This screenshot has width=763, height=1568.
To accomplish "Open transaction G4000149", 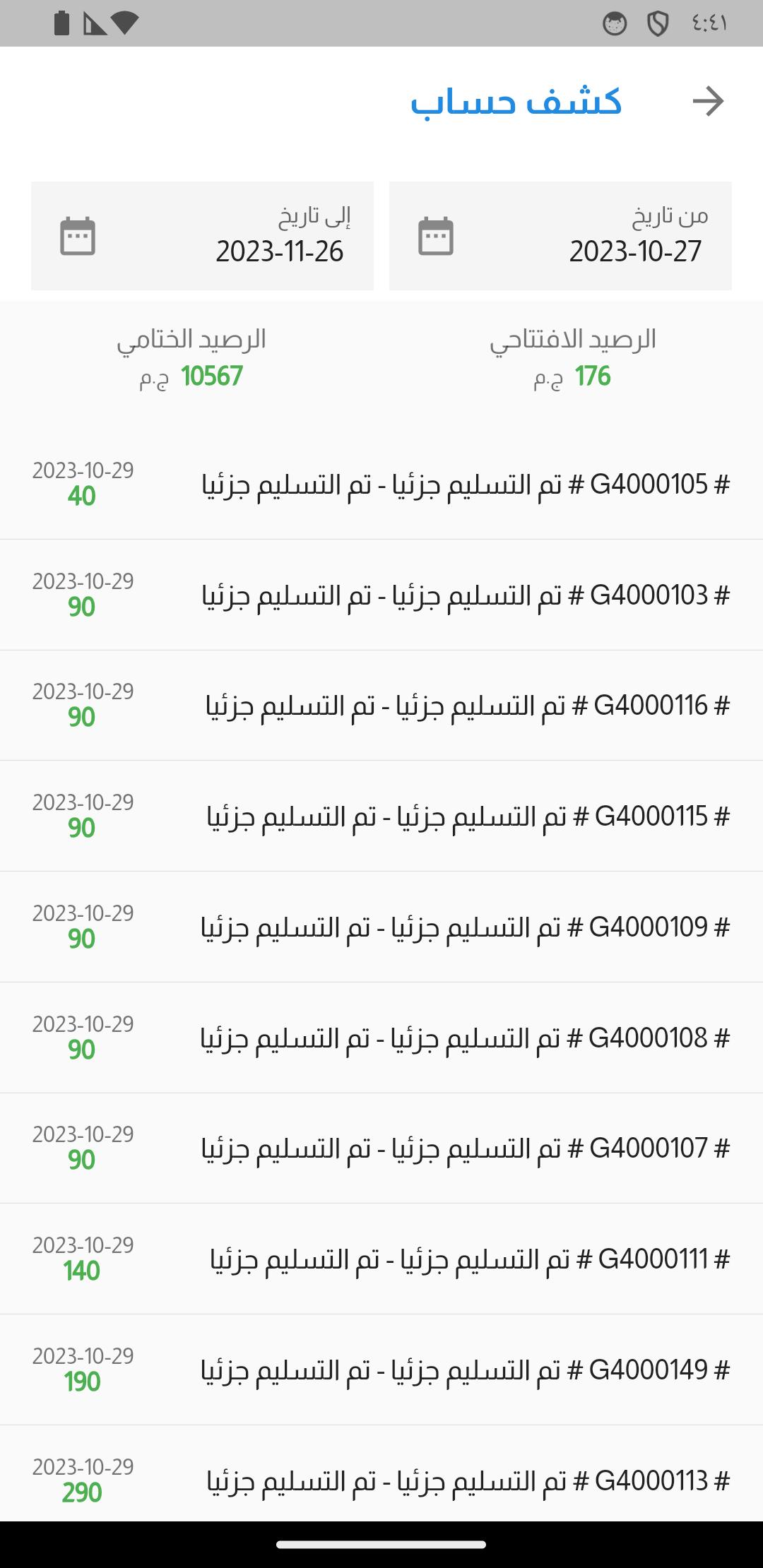I will coord(381,1370).
